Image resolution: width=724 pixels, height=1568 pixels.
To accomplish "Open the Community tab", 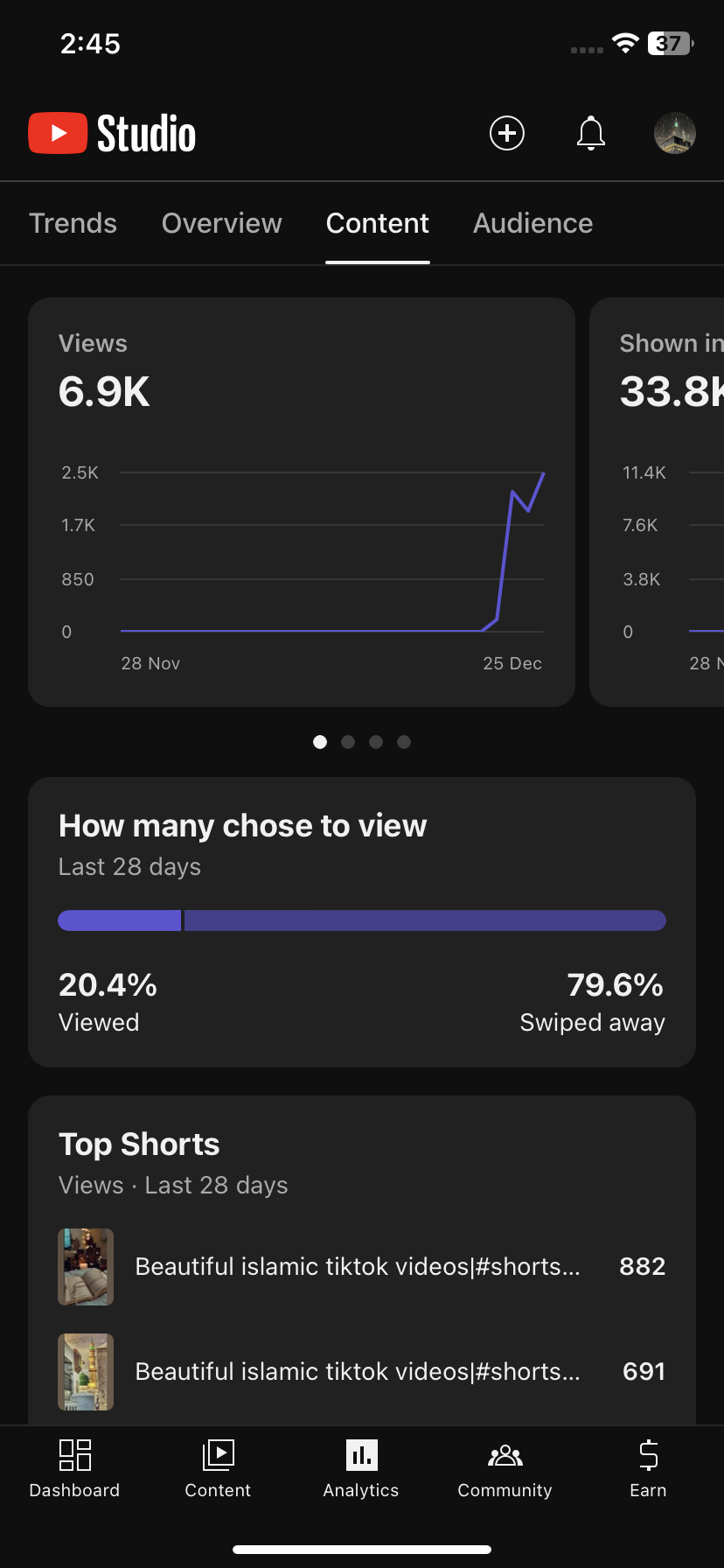I will (505, 1469).
